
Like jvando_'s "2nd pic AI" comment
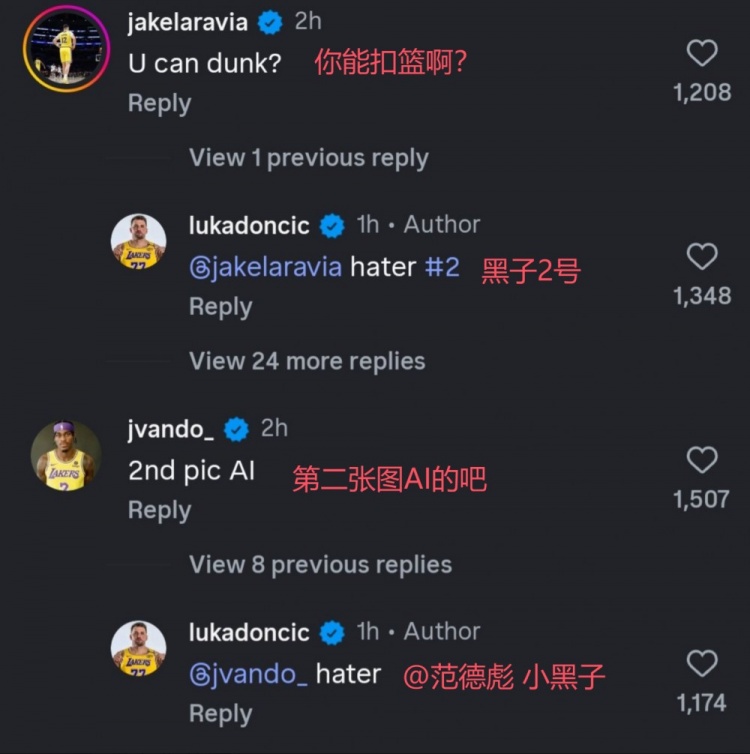pos(702,459)
